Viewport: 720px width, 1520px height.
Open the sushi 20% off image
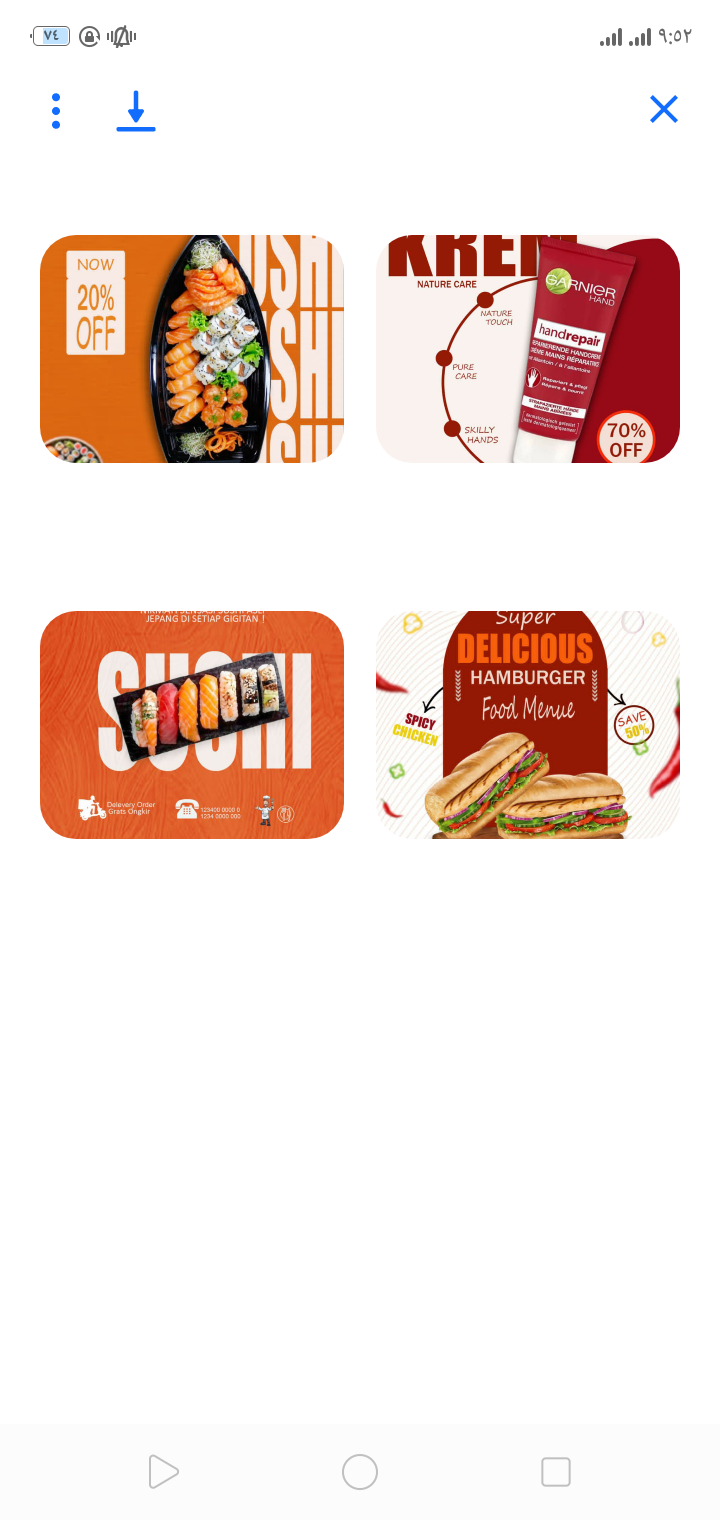coord(192,349)
